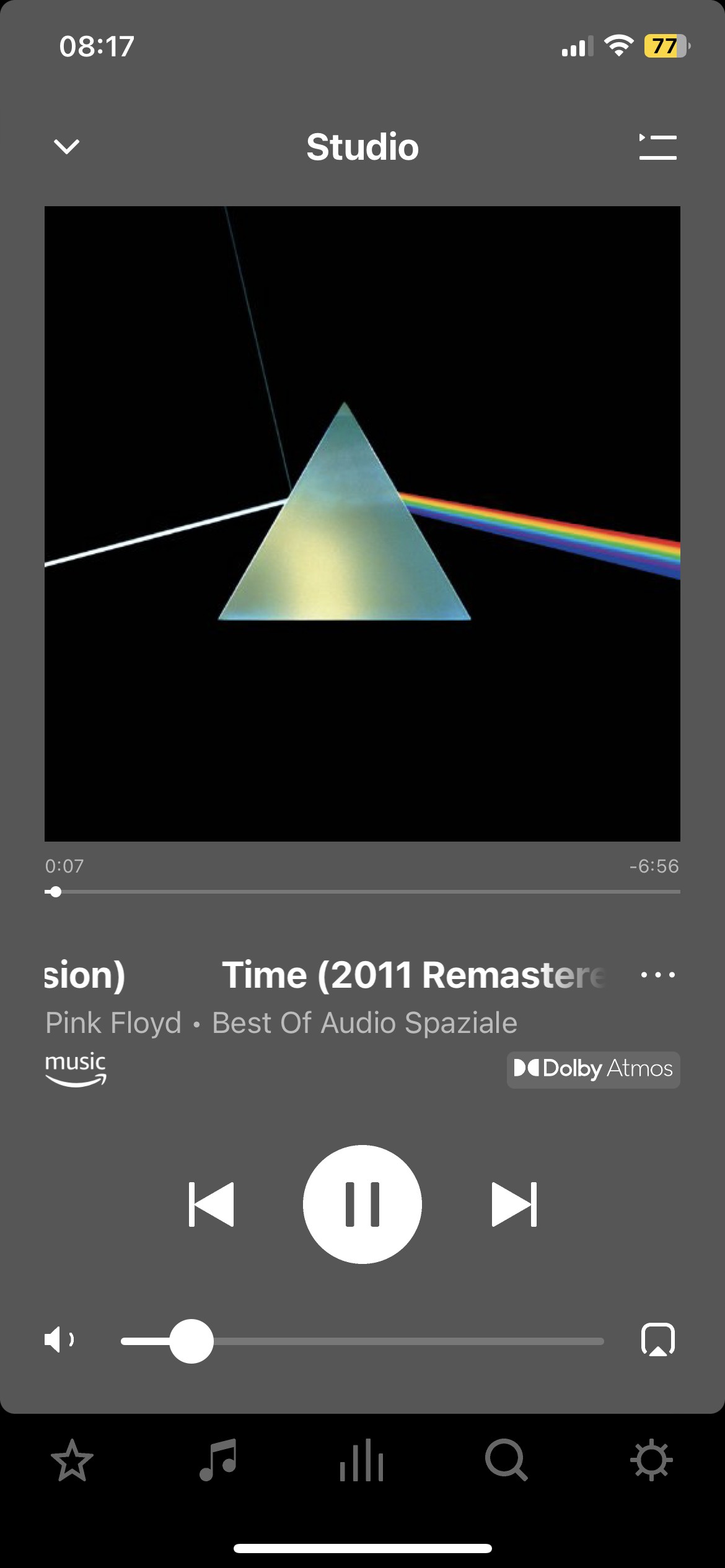Open the Search tab

pos(506,1460)
